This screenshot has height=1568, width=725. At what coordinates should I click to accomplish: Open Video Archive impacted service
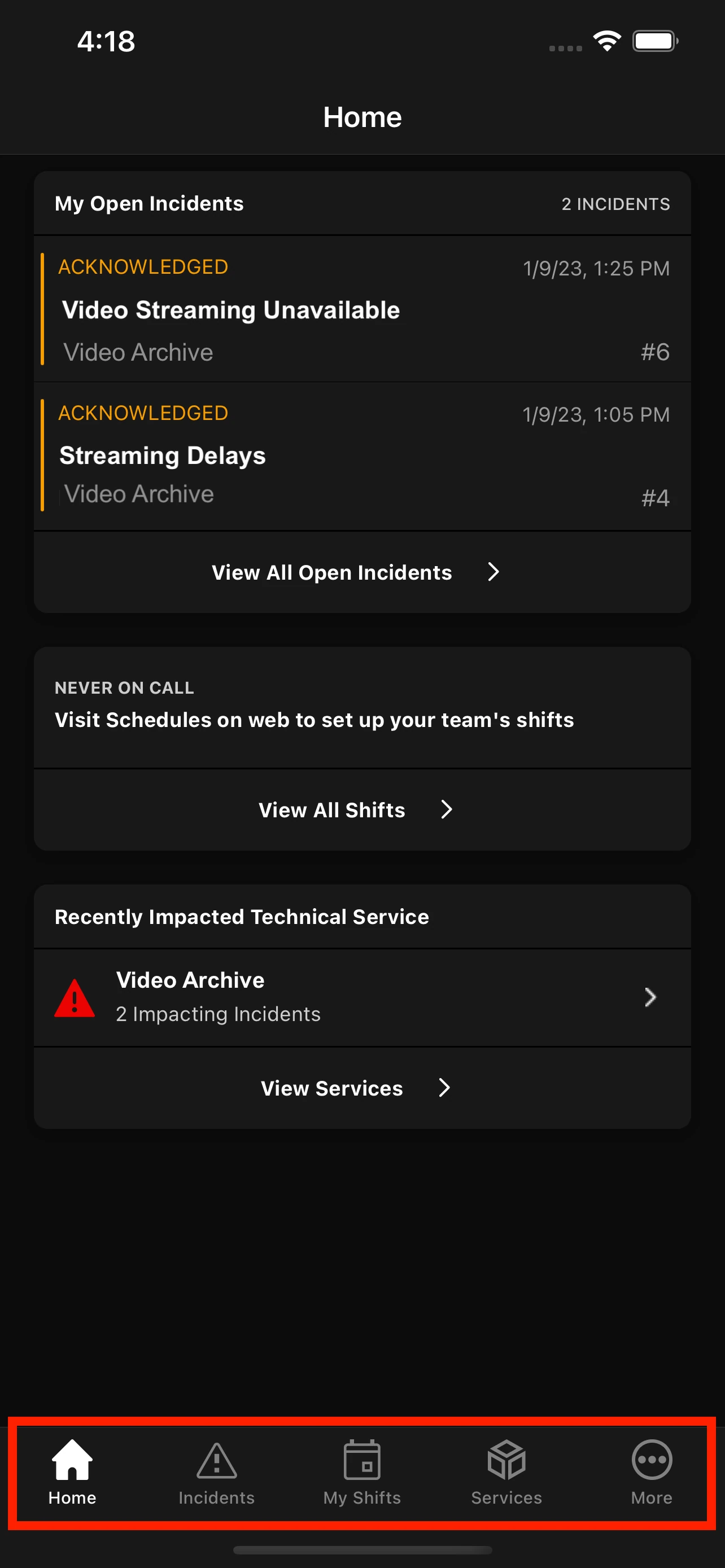coord(362,996)
